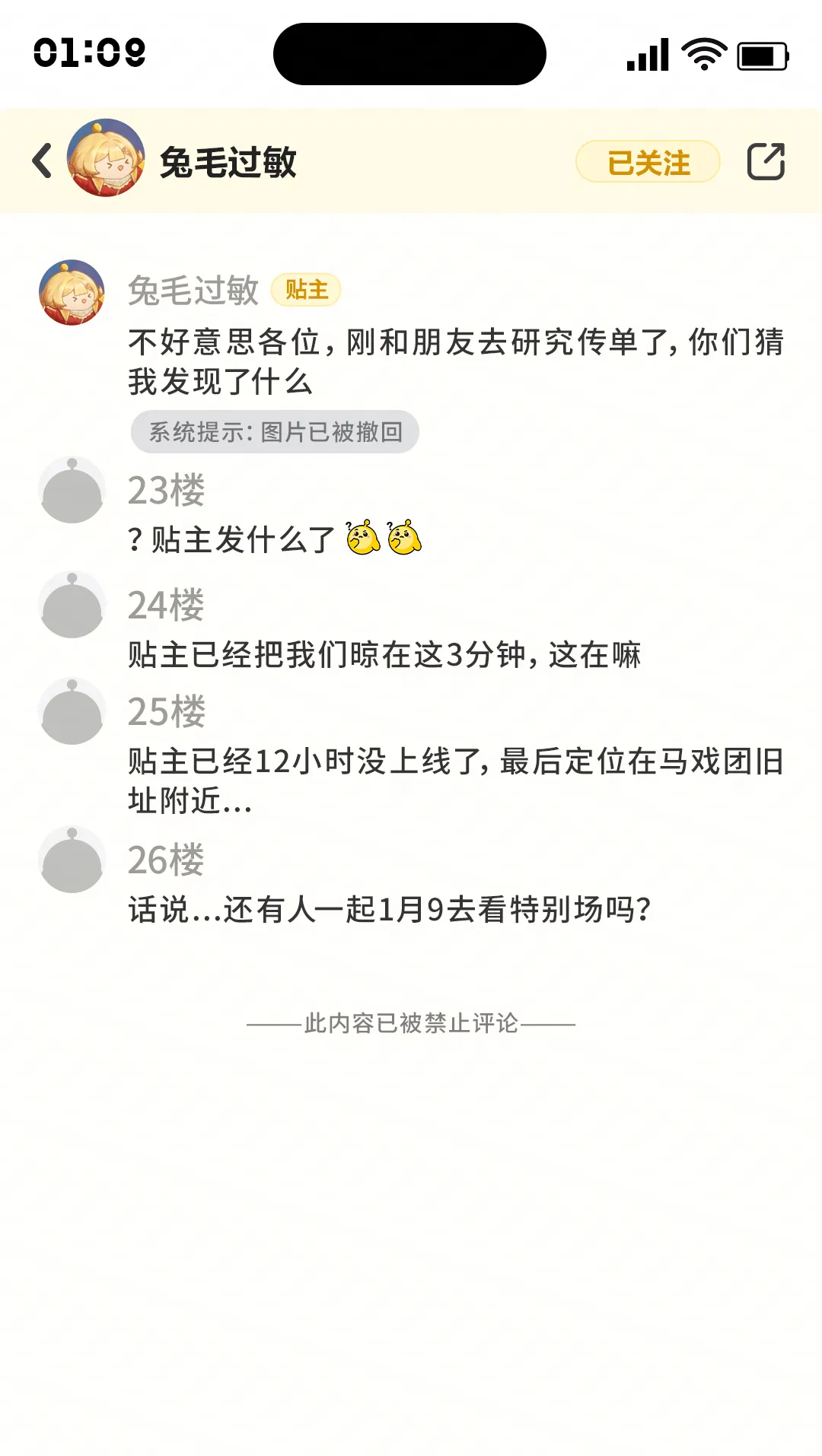822x1456 pixels.
Task: Open the 25楼 commenter's avatar
Action: click(x=72, y=711)
